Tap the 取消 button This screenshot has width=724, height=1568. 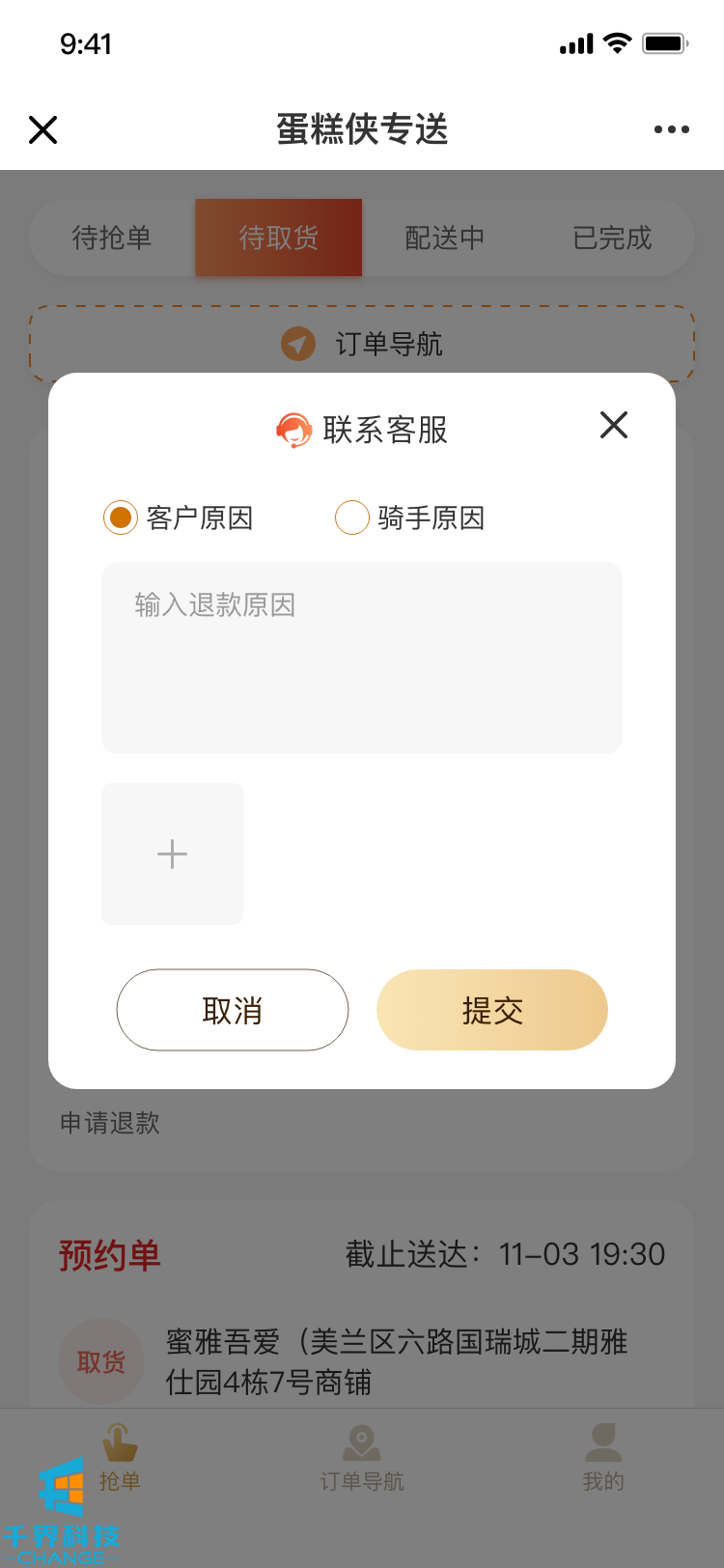coord(232,1010)
